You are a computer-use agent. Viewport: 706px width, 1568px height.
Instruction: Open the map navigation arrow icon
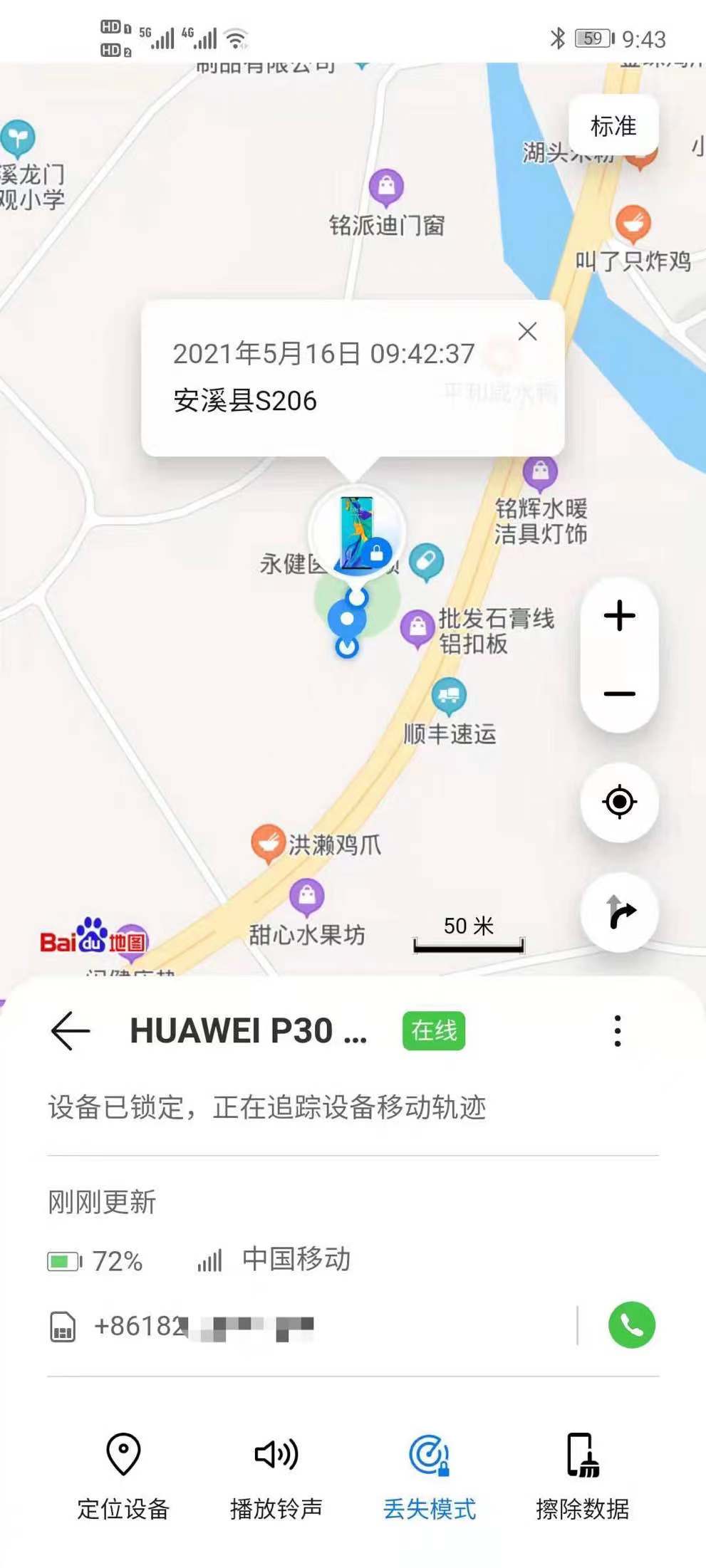tap(619, 915)
